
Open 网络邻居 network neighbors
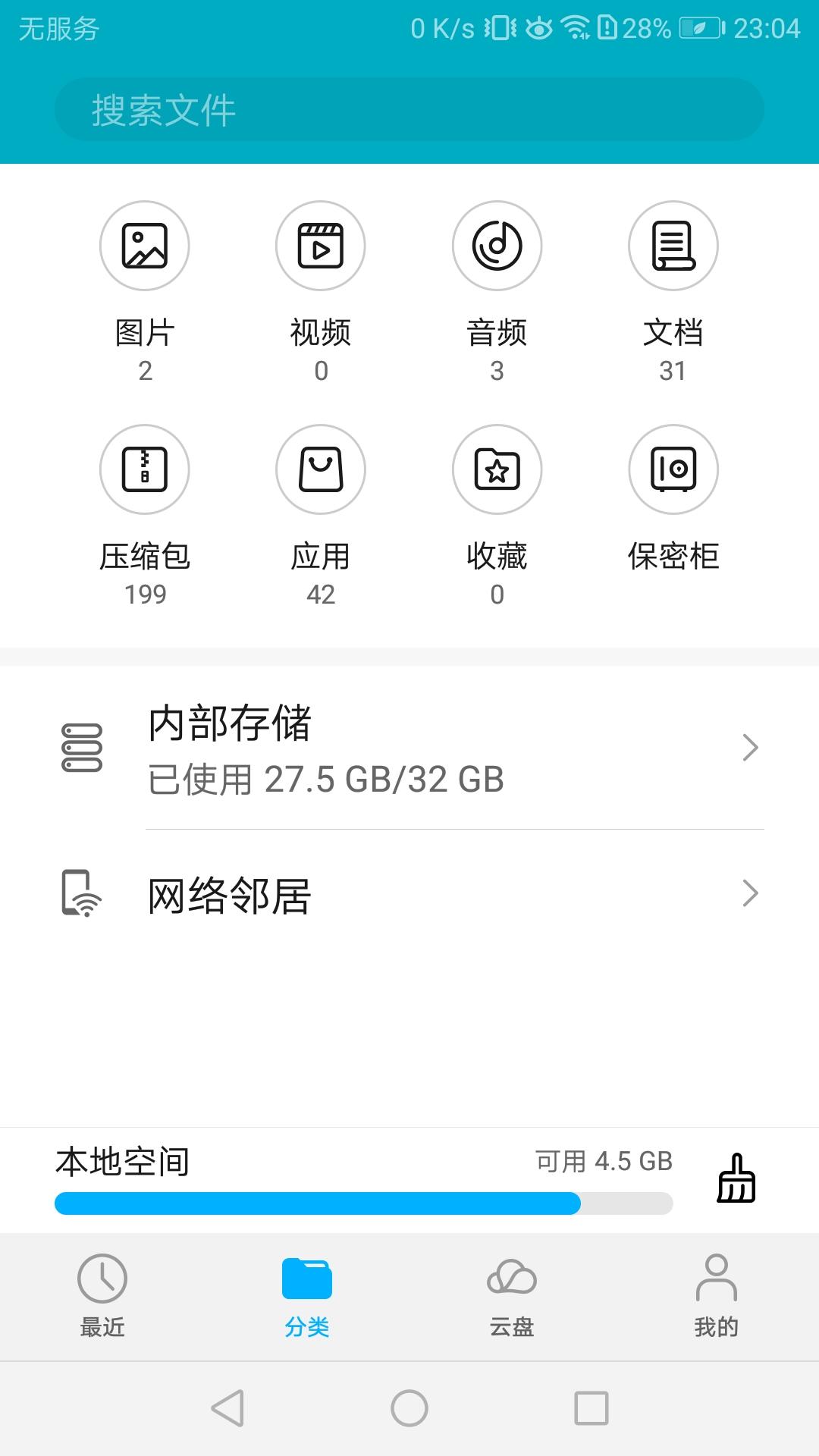pyautogui.click(x=409, y=895)
